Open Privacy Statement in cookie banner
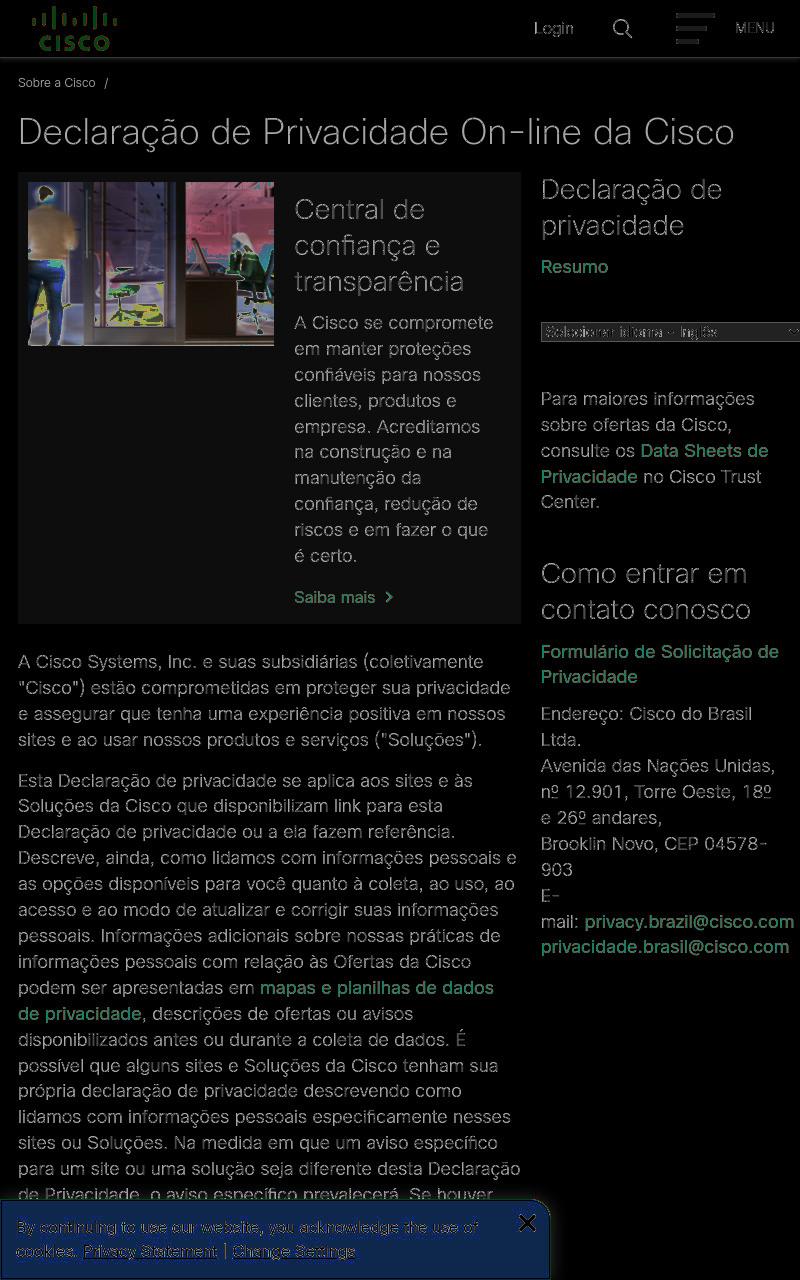This screenshot has width=800, height=1280. click(x=150, y=1252)
